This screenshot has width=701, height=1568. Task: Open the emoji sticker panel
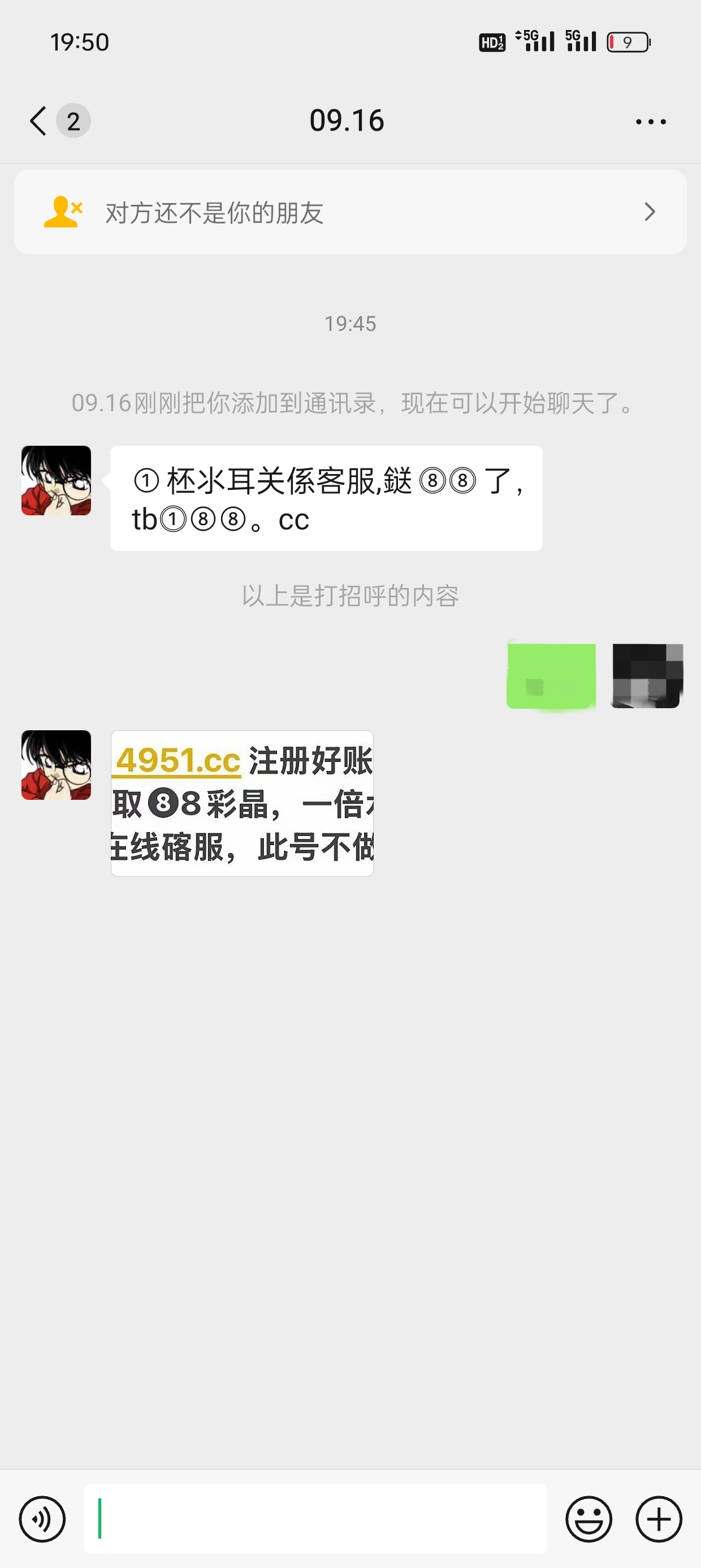coord(589,1519)
